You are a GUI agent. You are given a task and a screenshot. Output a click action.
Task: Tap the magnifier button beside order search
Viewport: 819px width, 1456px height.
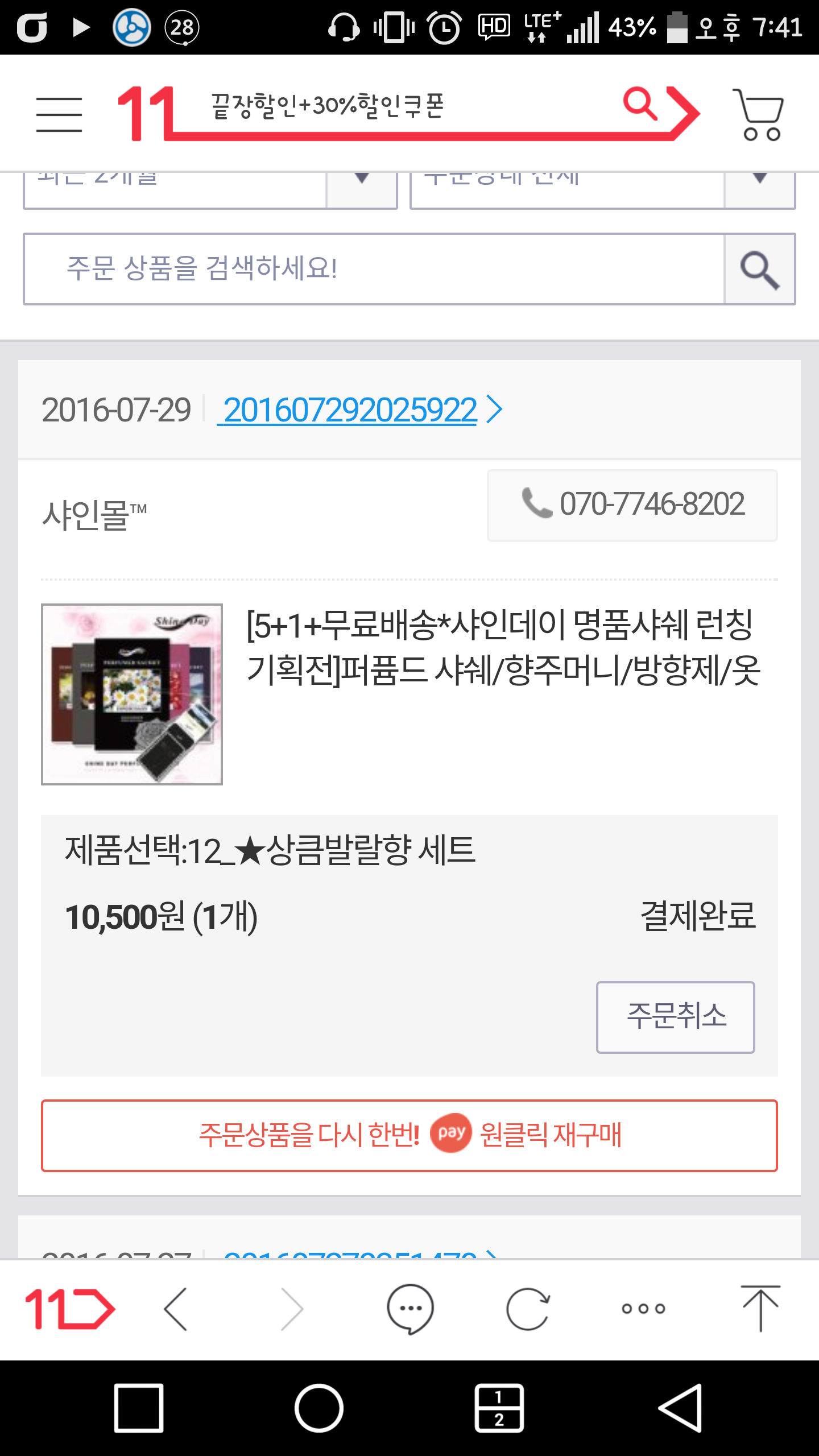[759, 270]
